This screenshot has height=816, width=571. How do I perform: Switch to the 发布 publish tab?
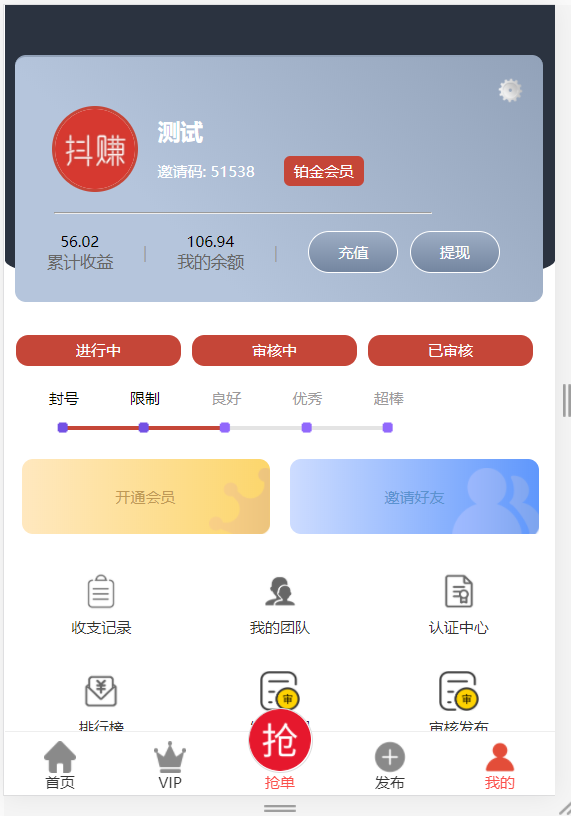click(x=389, y=766)
